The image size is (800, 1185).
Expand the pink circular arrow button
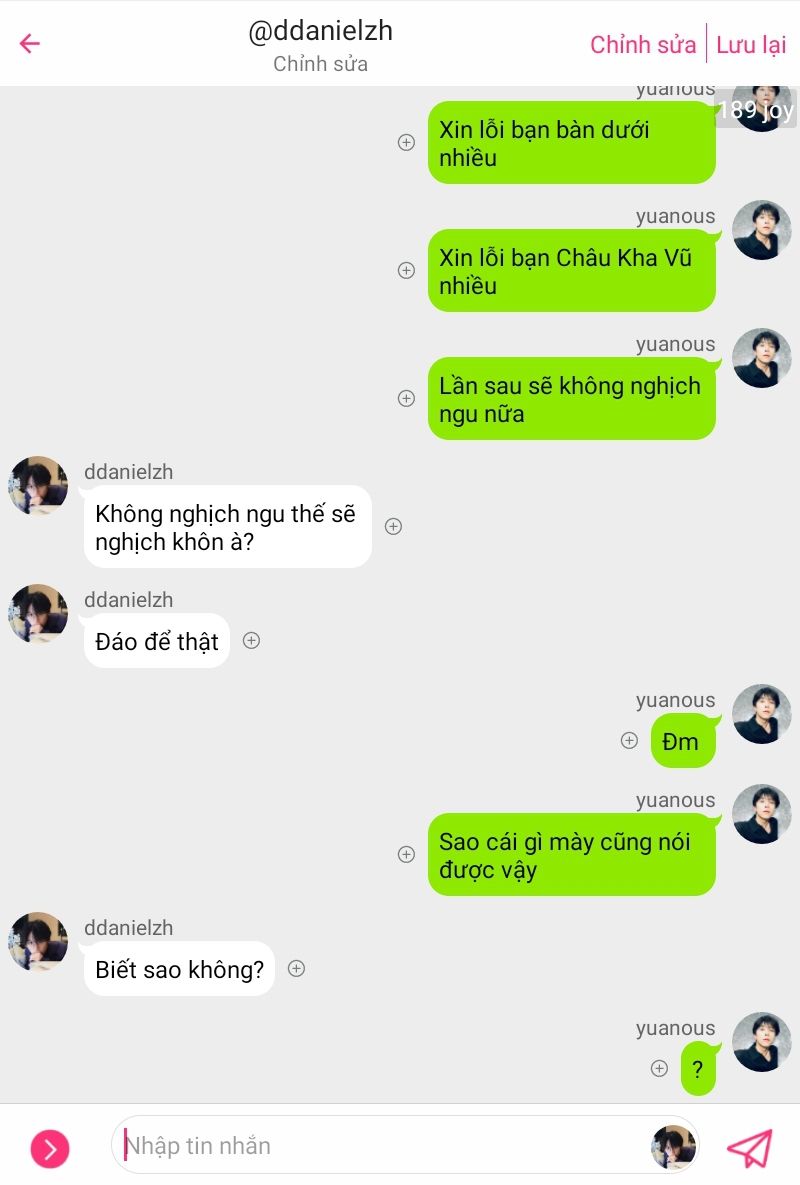click(50, 1149)
